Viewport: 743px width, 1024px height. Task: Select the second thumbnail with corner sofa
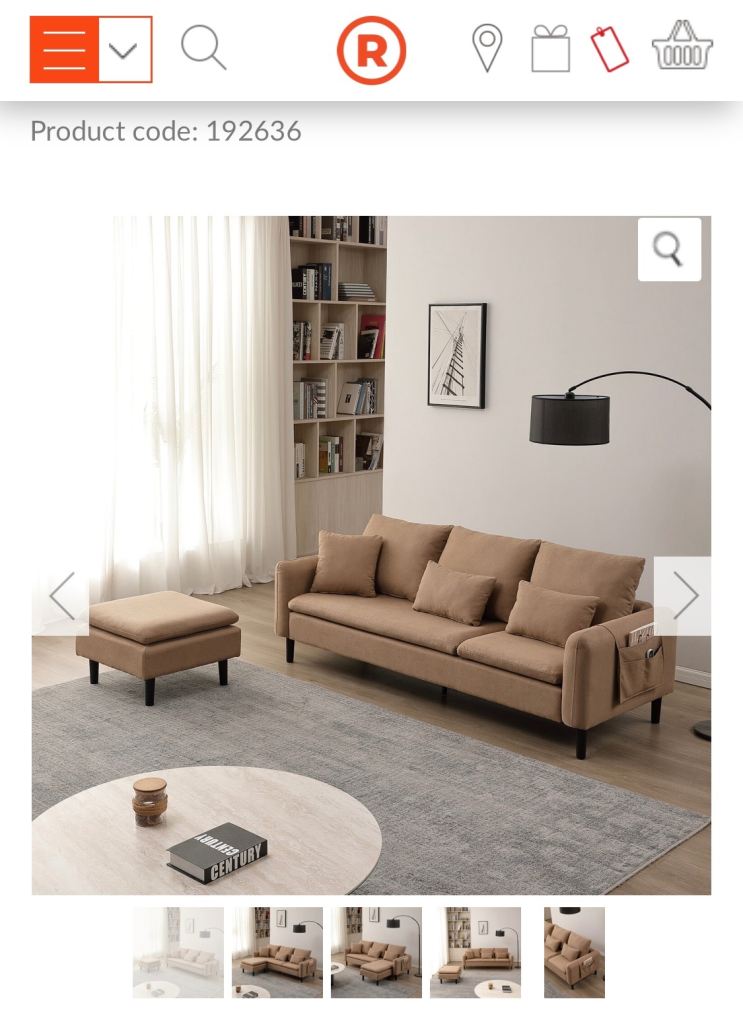pos(277,952)
